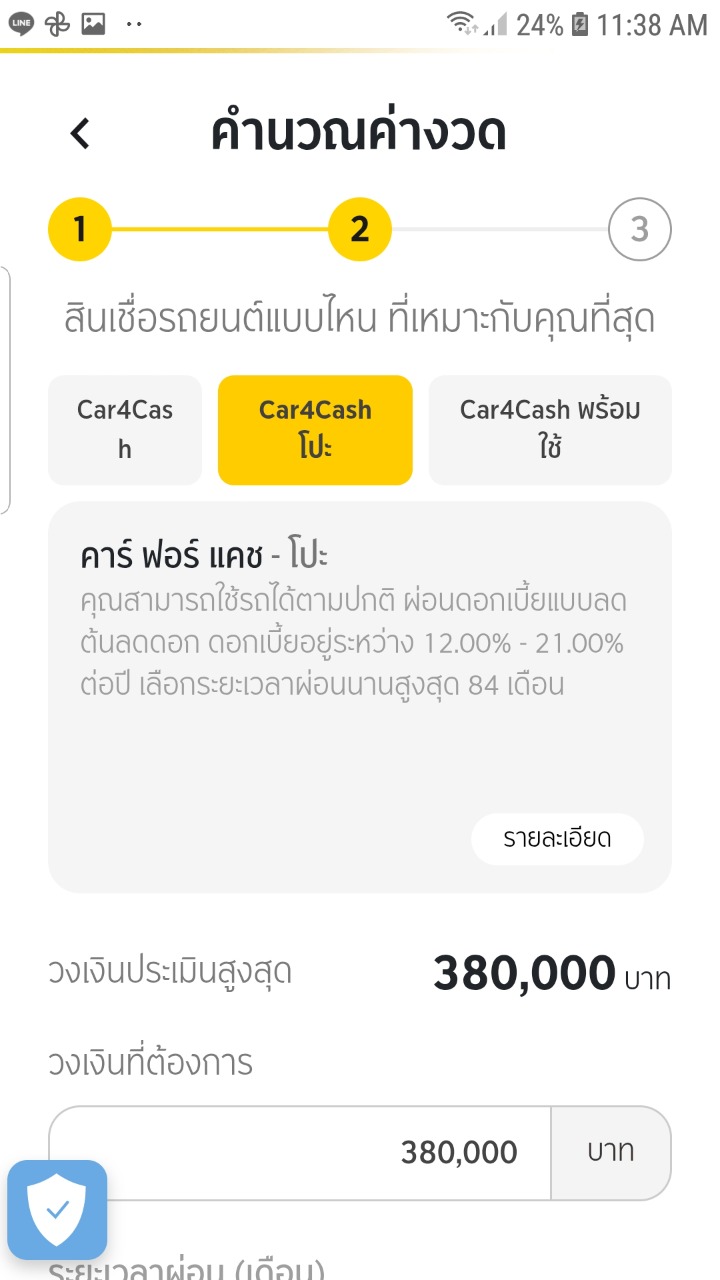Tap the blue shield floating button
This screenshot has height=1280, width=720.
point(57,1209)
